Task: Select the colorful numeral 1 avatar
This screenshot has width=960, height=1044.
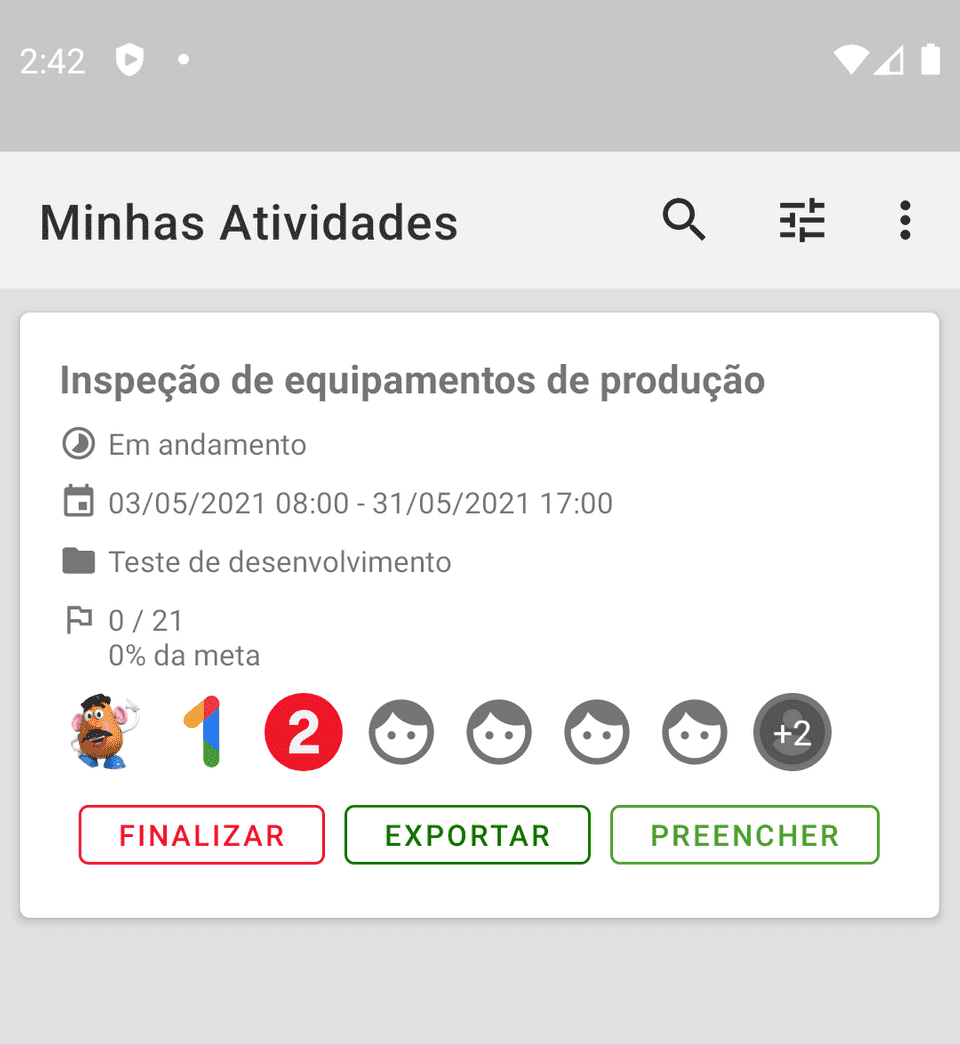Action: pyautogui.click(x=205, y=732)
